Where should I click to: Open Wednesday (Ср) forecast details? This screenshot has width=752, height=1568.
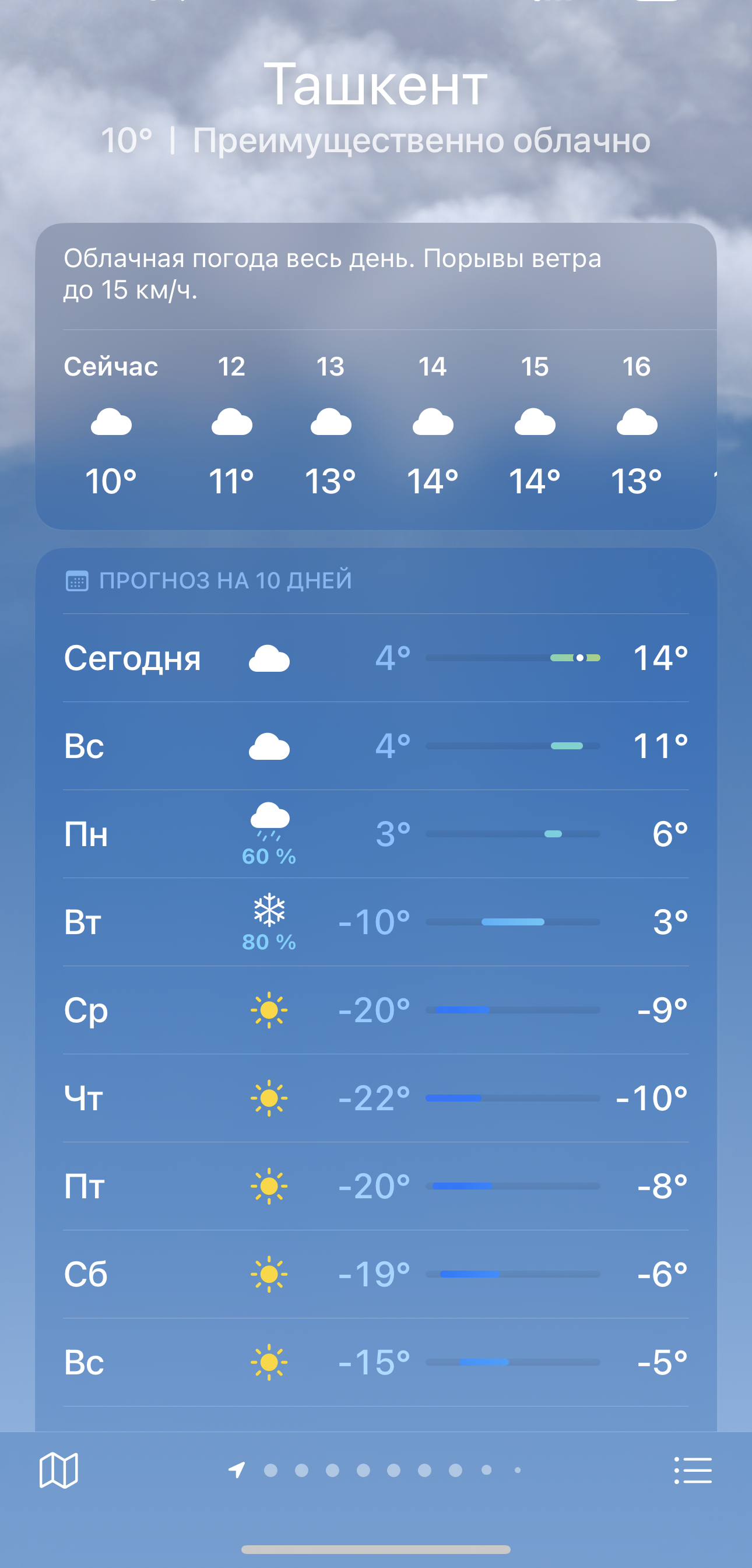click(x=375, y=1011)
